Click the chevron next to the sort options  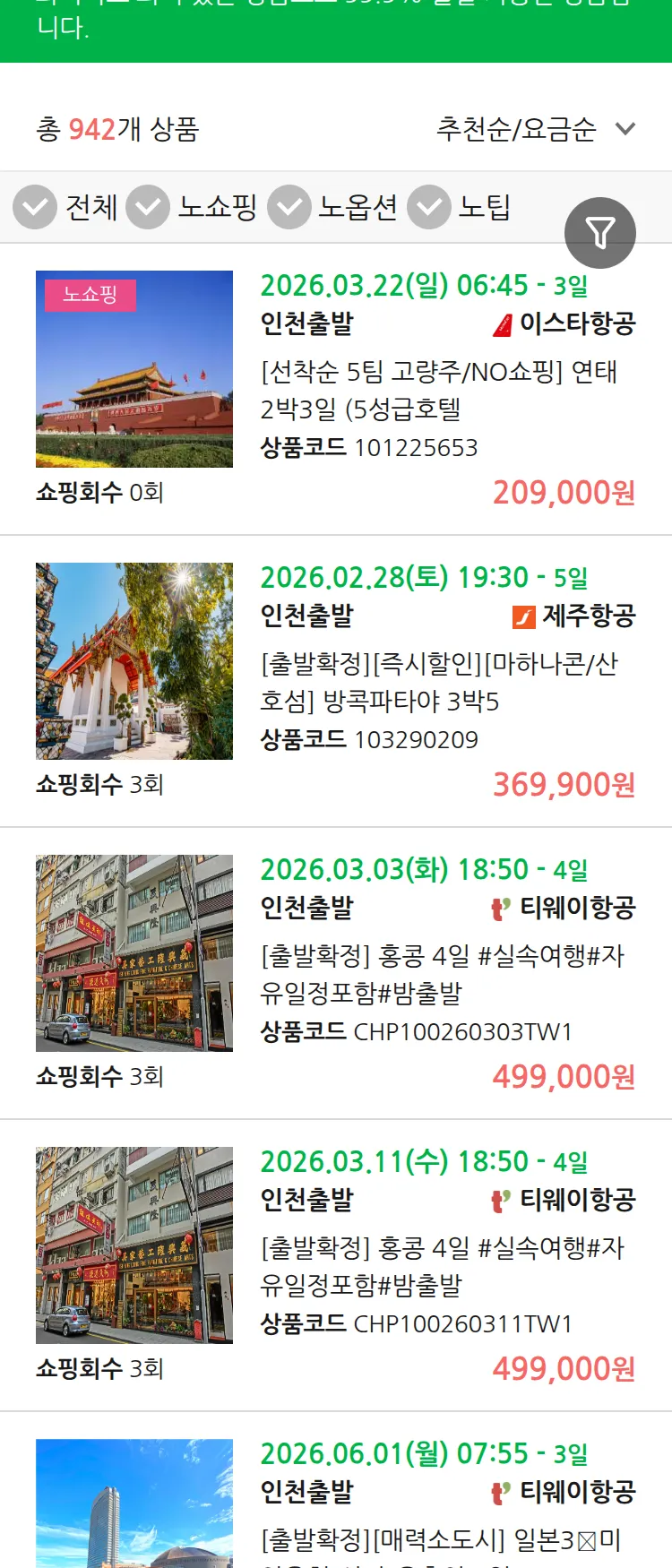[x=626, y=129]
